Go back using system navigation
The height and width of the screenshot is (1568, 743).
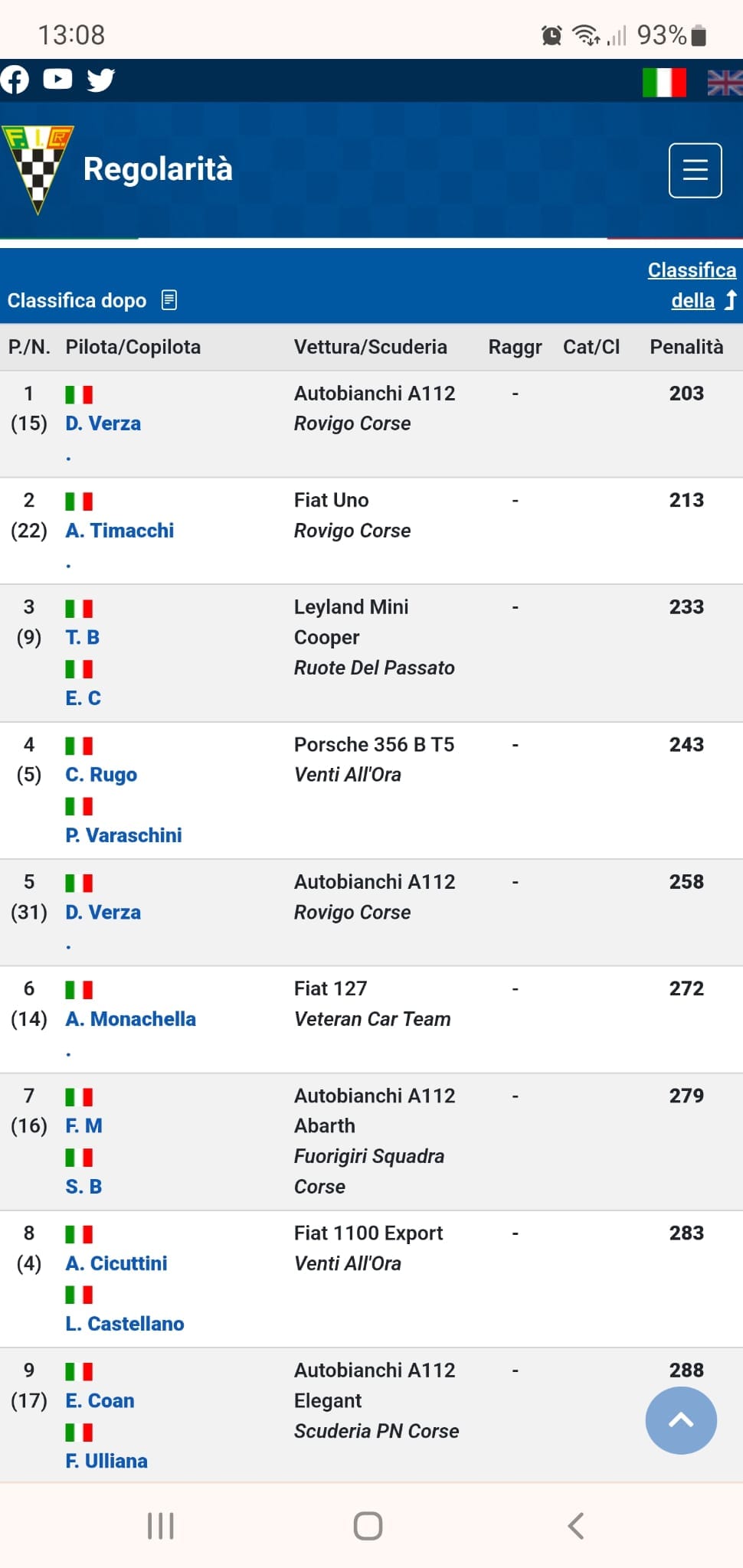point(575,1525)
